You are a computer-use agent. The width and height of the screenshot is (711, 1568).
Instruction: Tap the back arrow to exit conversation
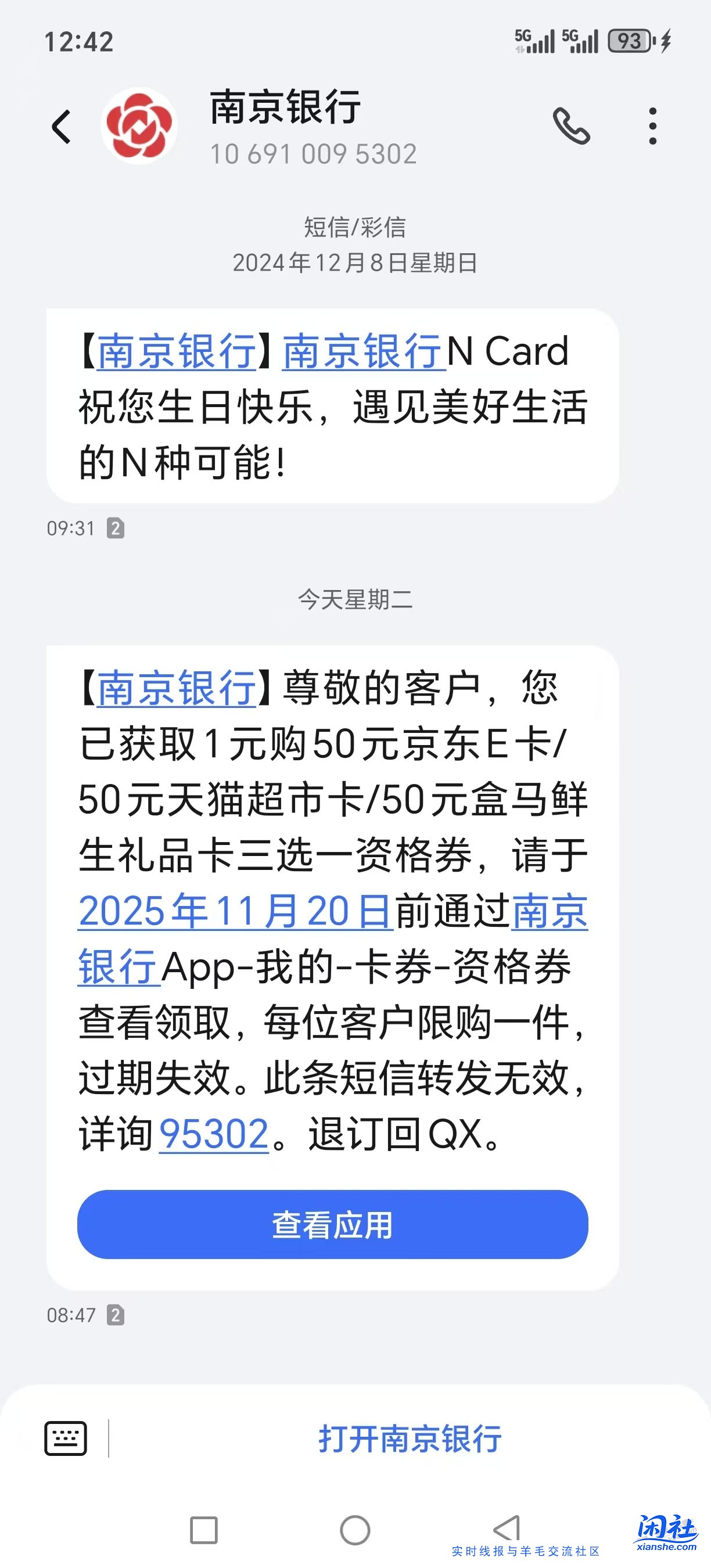pyautogui.click(x=60, y=125)
